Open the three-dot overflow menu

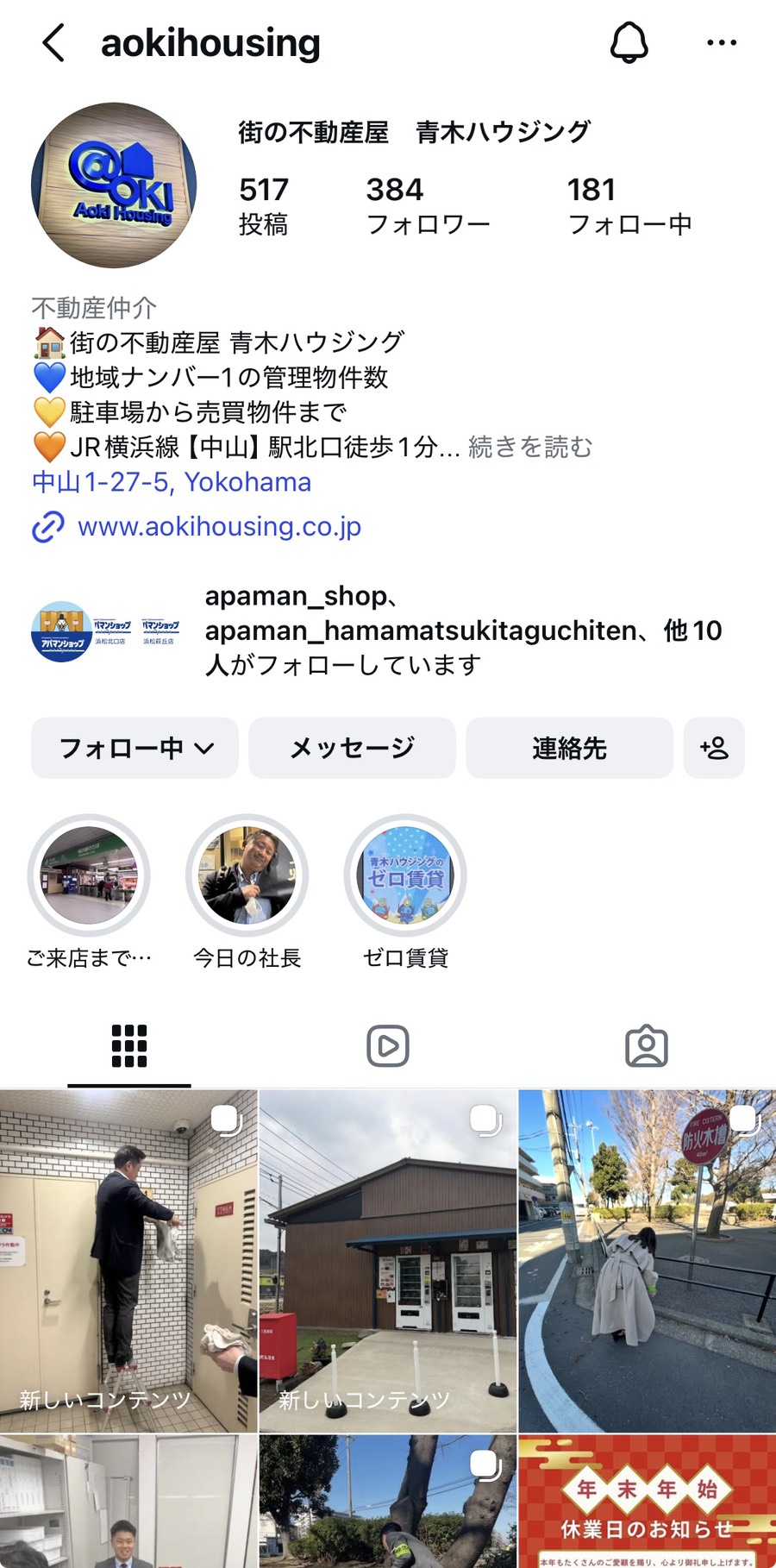click(x=721, y=42)
